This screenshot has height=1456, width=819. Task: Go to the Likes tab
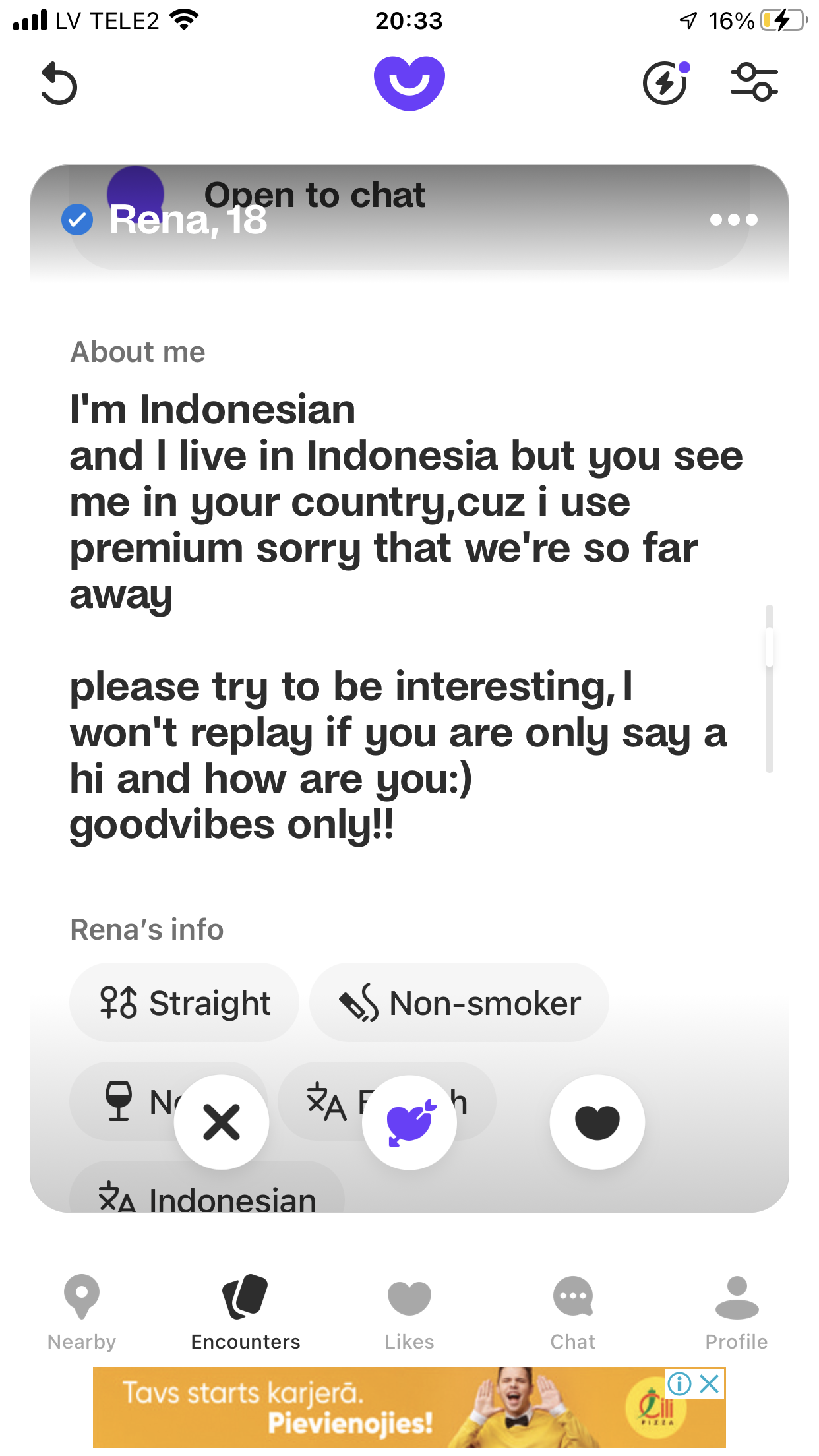coord(409,1314)
